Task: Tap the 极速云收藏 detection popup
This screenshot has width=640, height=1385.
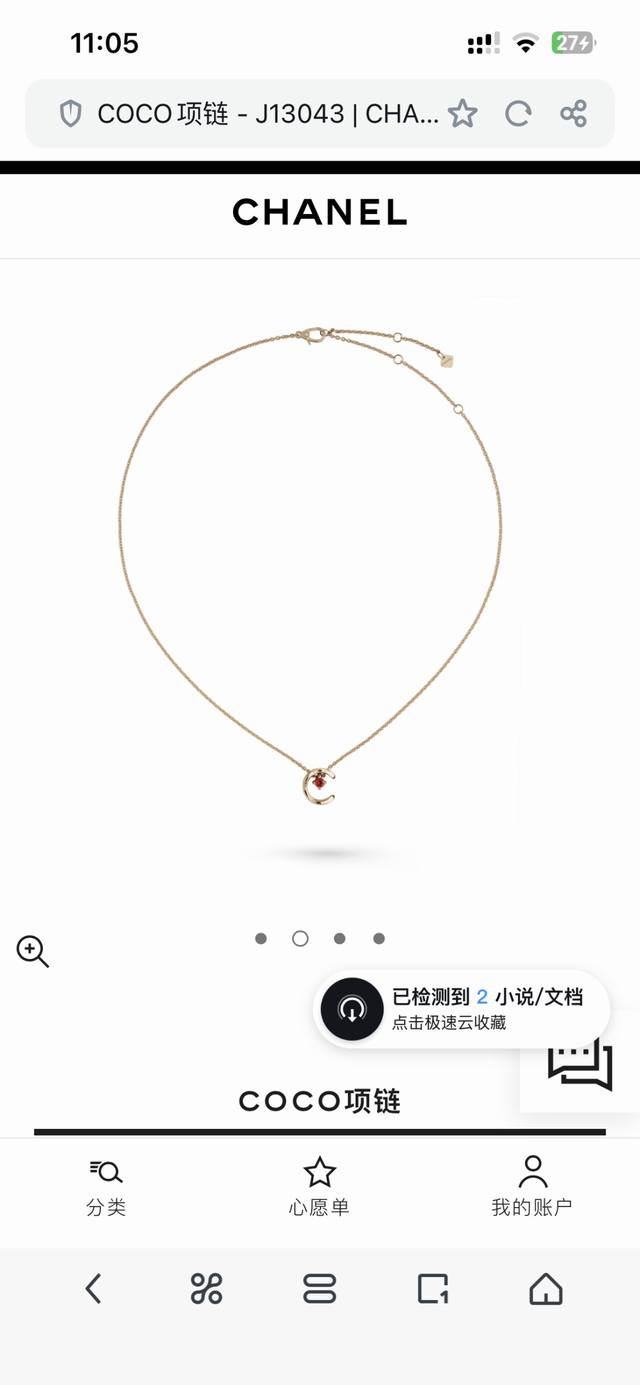Action: click(462, 1009)
